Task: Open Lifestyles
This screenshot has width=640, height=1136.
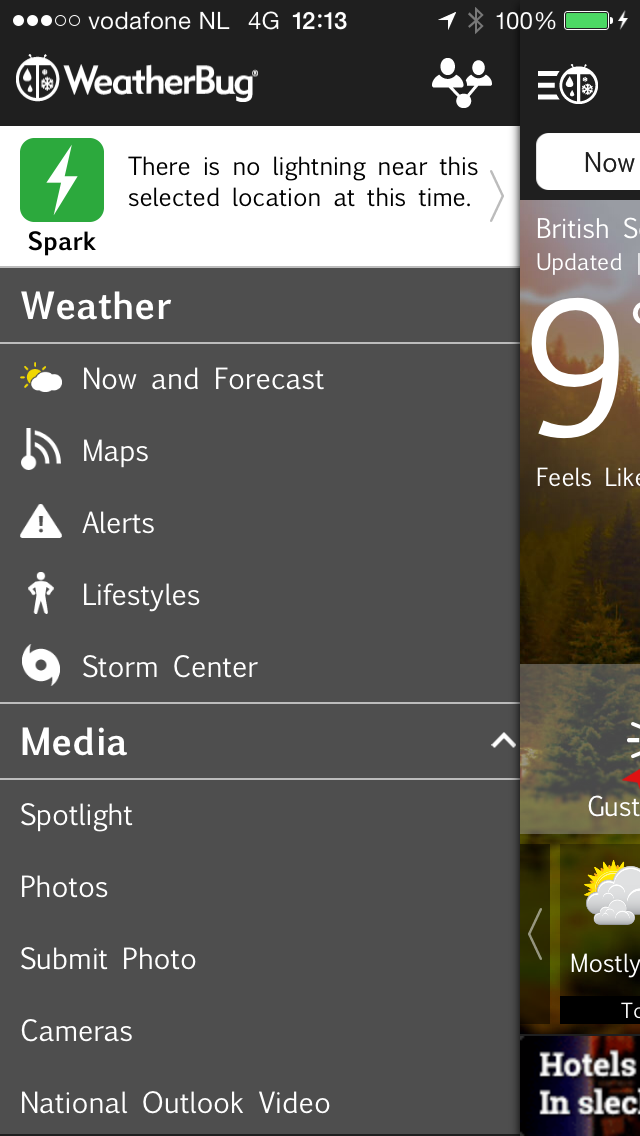Action: tap(260, 595)
